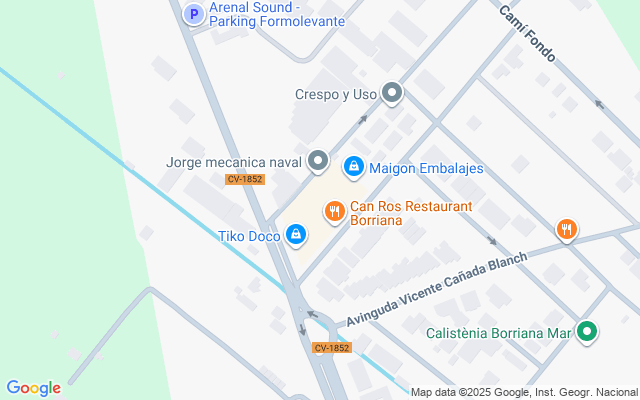View Can Ros Restaurant Borriana details

tap(334, 211)
